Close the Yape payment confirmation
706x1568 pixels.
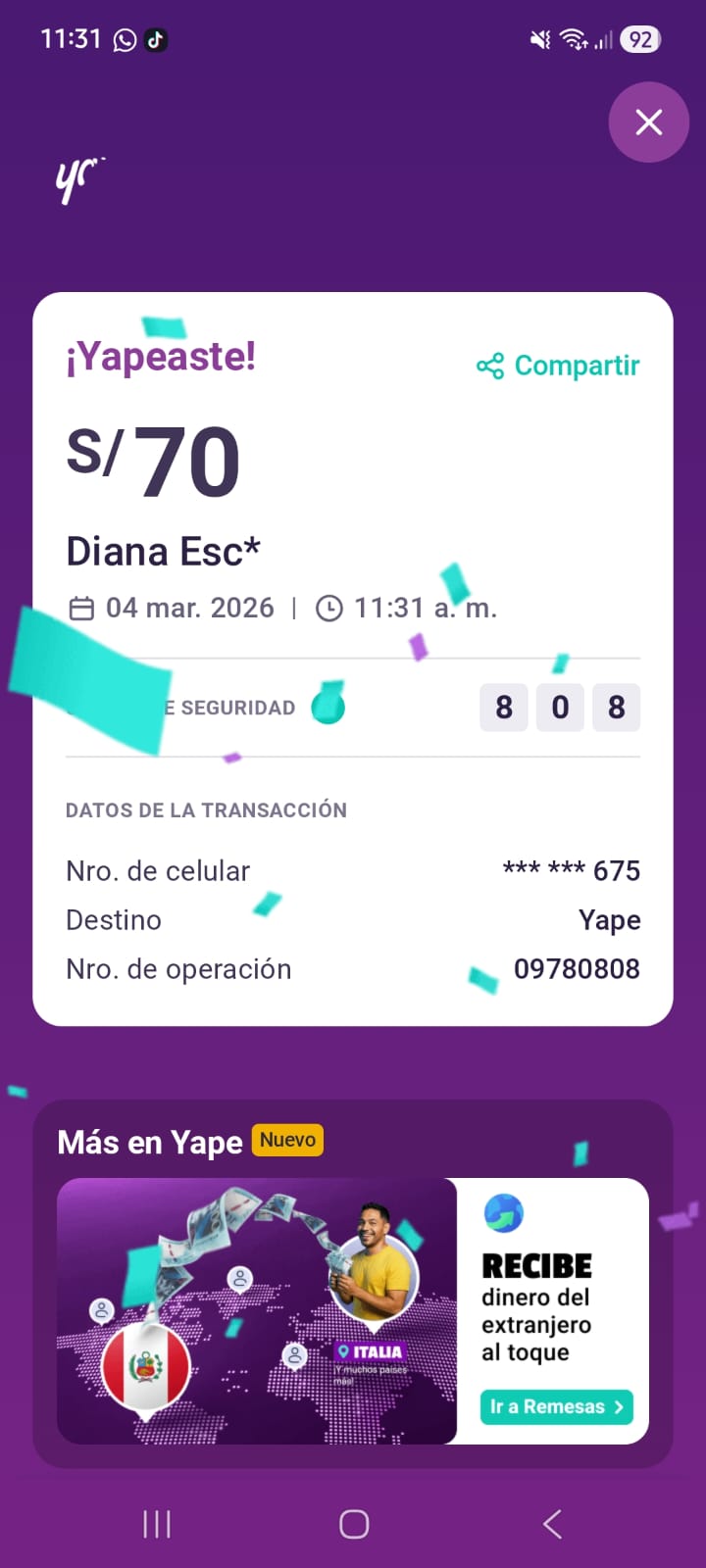[648, 122]
